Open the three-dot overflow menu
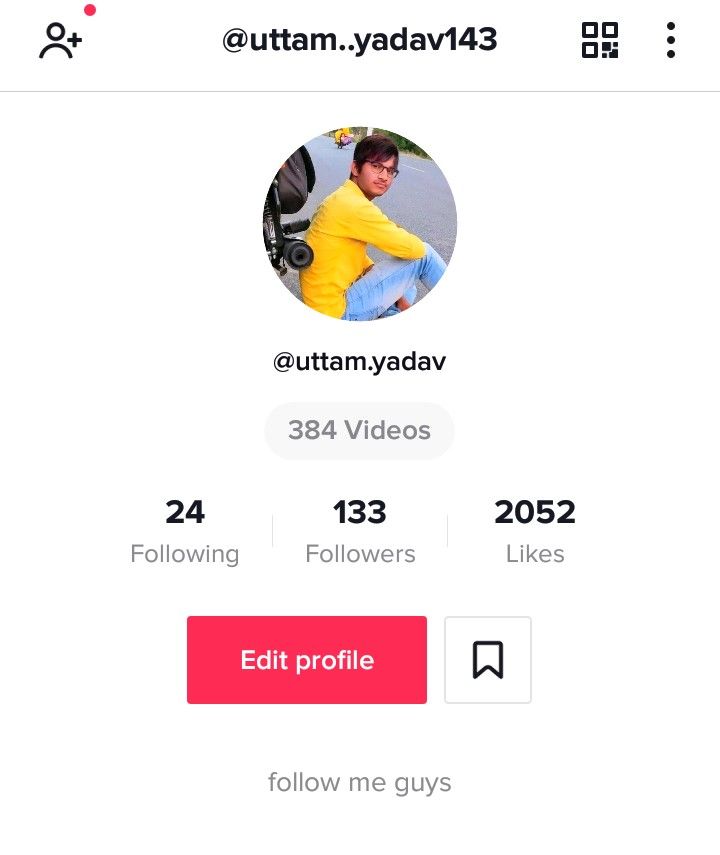The image size is (720, 855). coord(671,40)
